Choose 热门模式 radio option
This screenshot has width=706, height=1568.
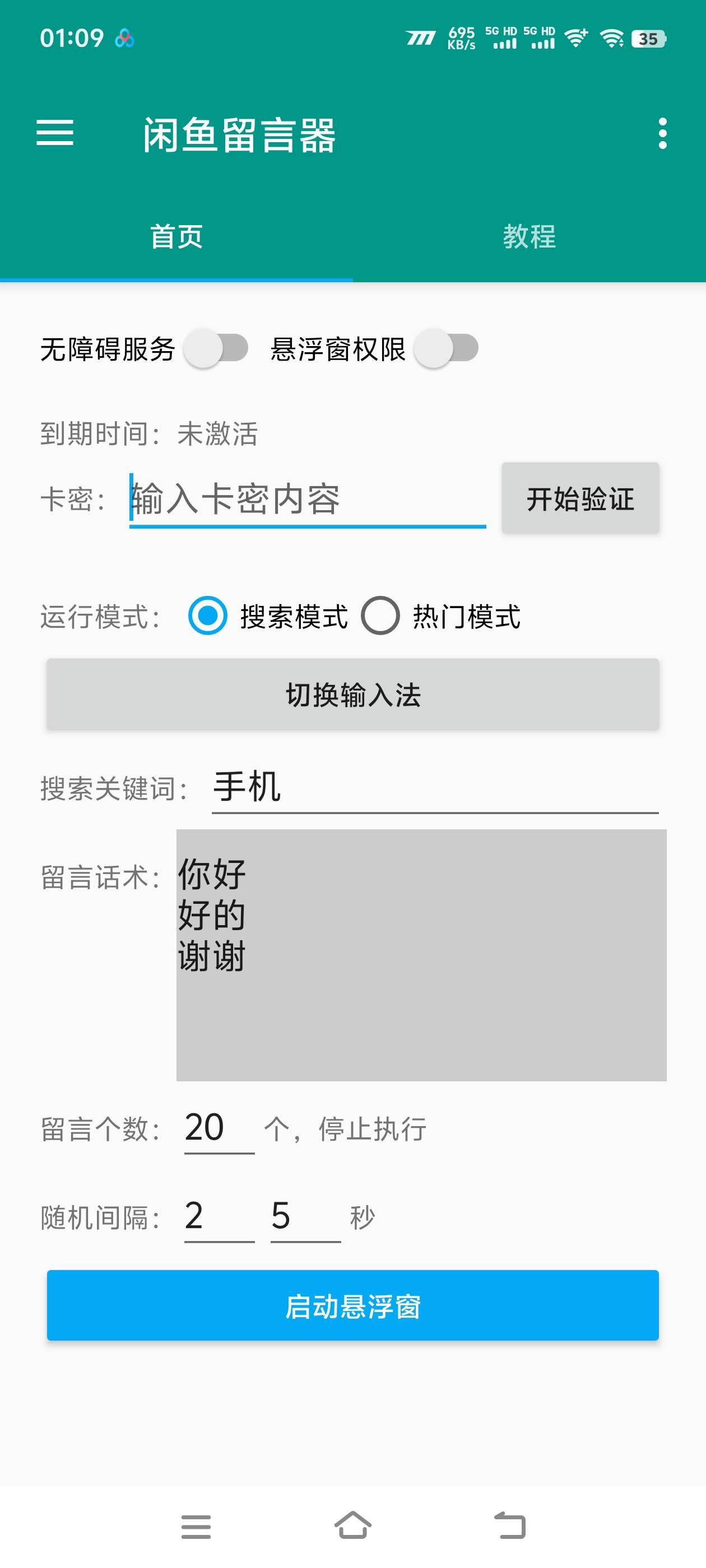[x=380, y=615]
